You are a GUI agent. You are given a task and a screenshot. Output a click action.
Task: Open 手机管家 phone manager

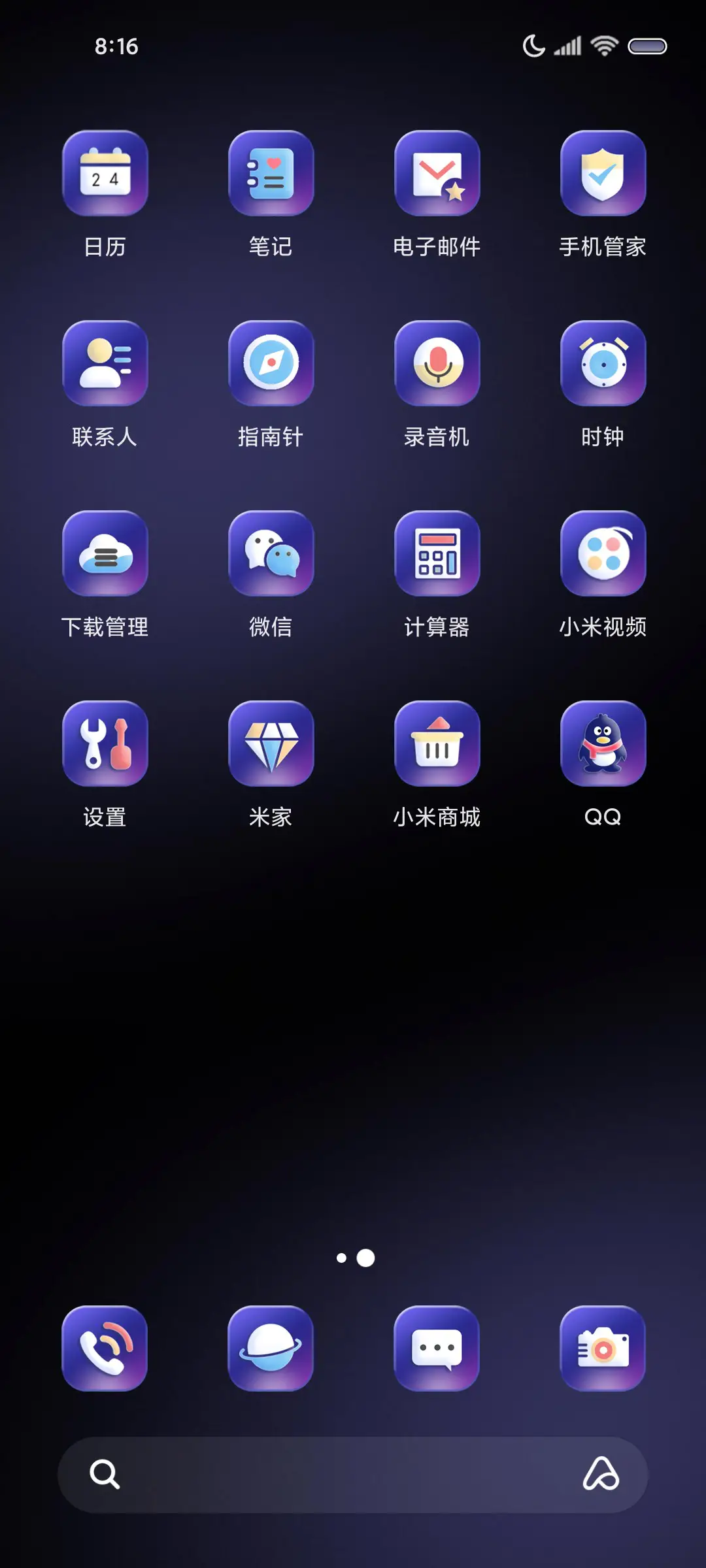603,174
